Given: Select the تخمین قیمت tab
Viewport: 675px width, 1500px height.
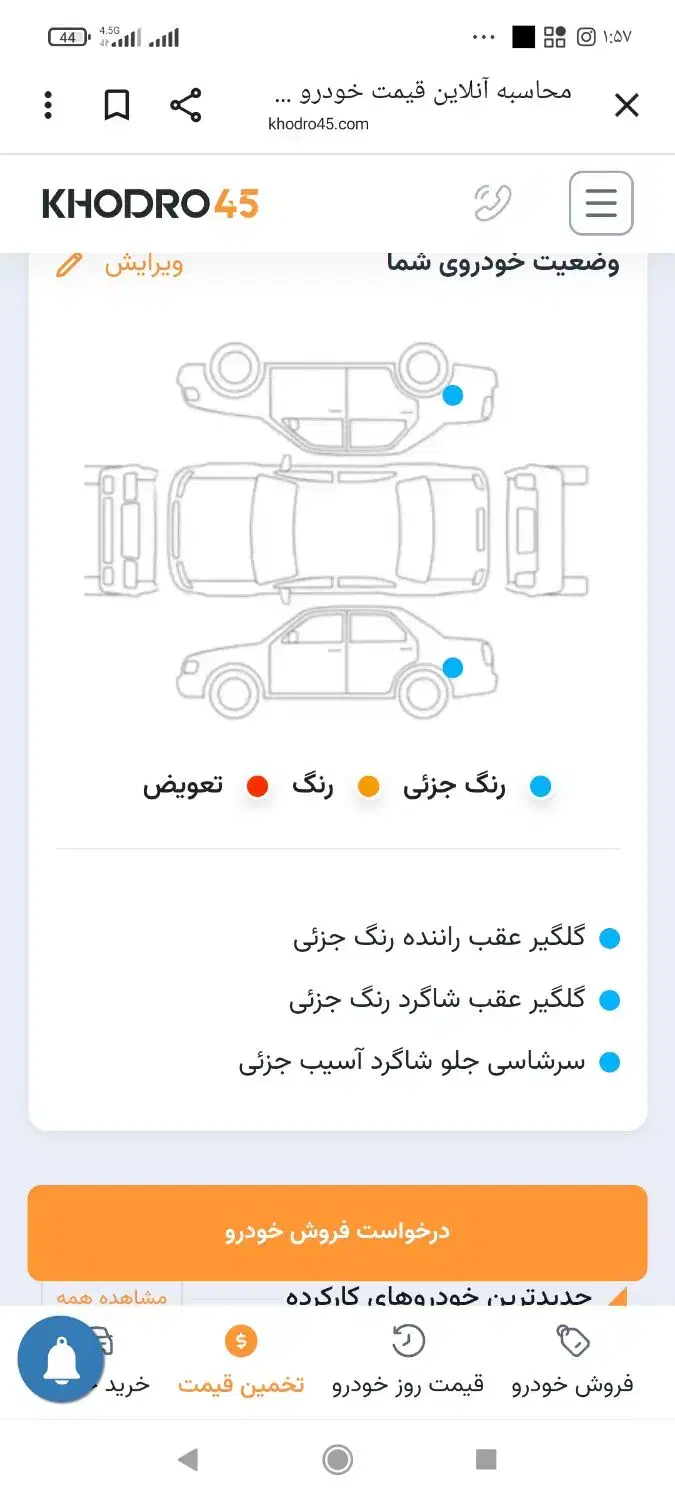Looking at the screenshot, I should 241,1360.
